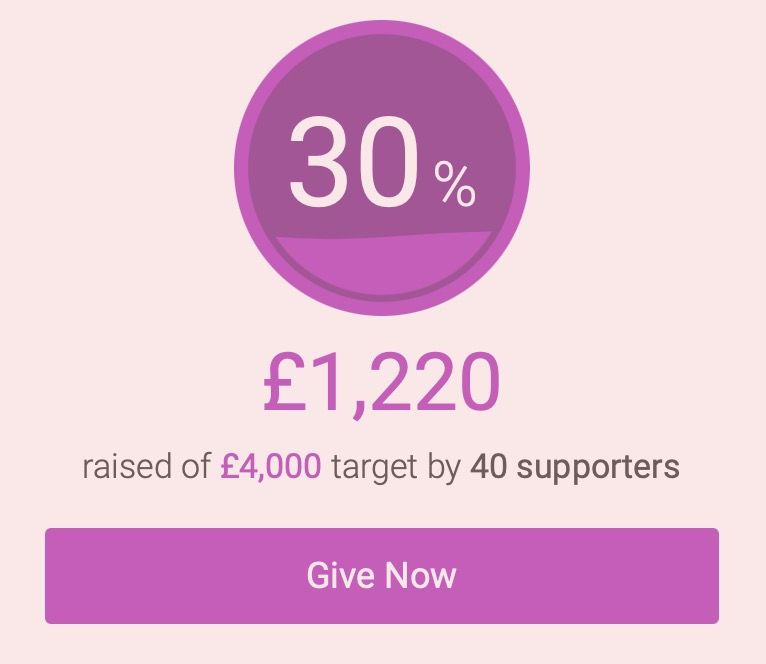Tap the Give Now button

[x=381, y=576]
